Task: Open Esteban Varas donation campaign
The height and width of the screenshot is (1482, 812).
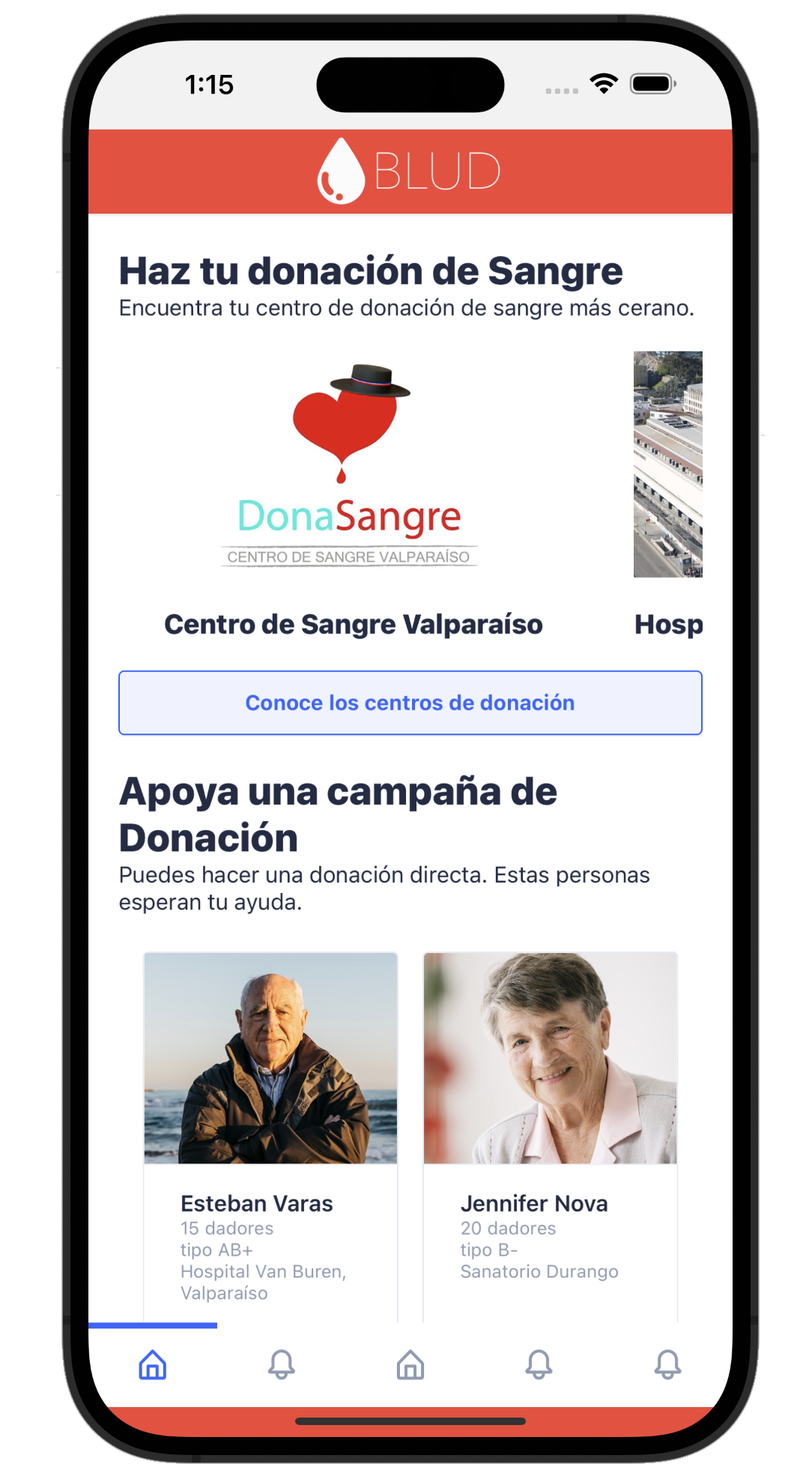Action: (270, 1124)
